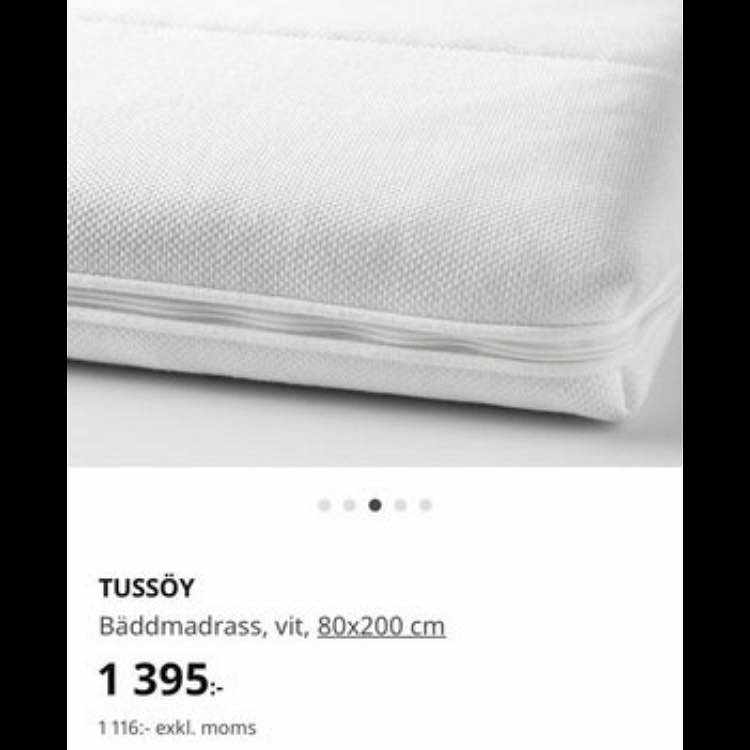Open the 80x200 cm size link
750x750 pixels.
click(x=381, y=627)
